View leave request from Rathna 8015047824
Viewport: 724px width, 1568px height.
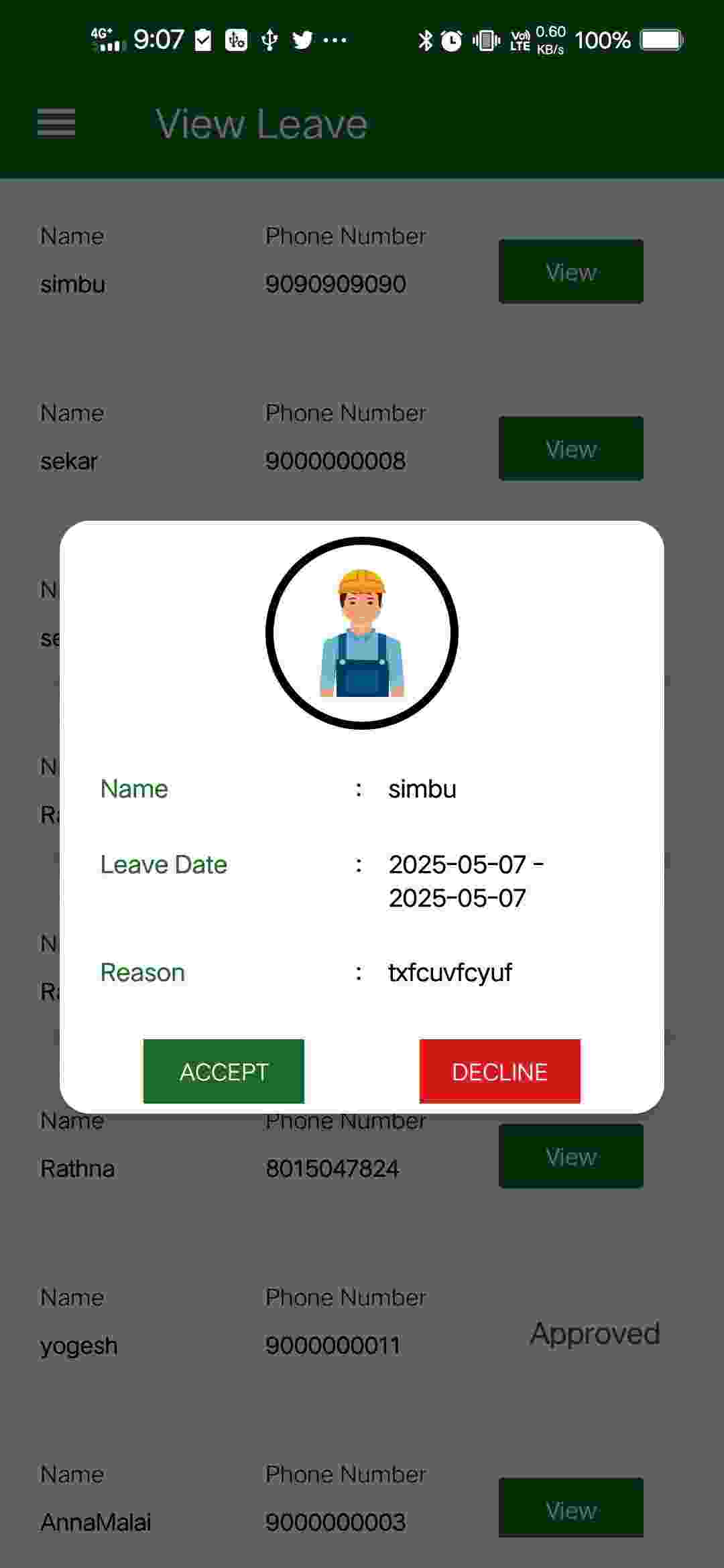(x=570, y=1156)
